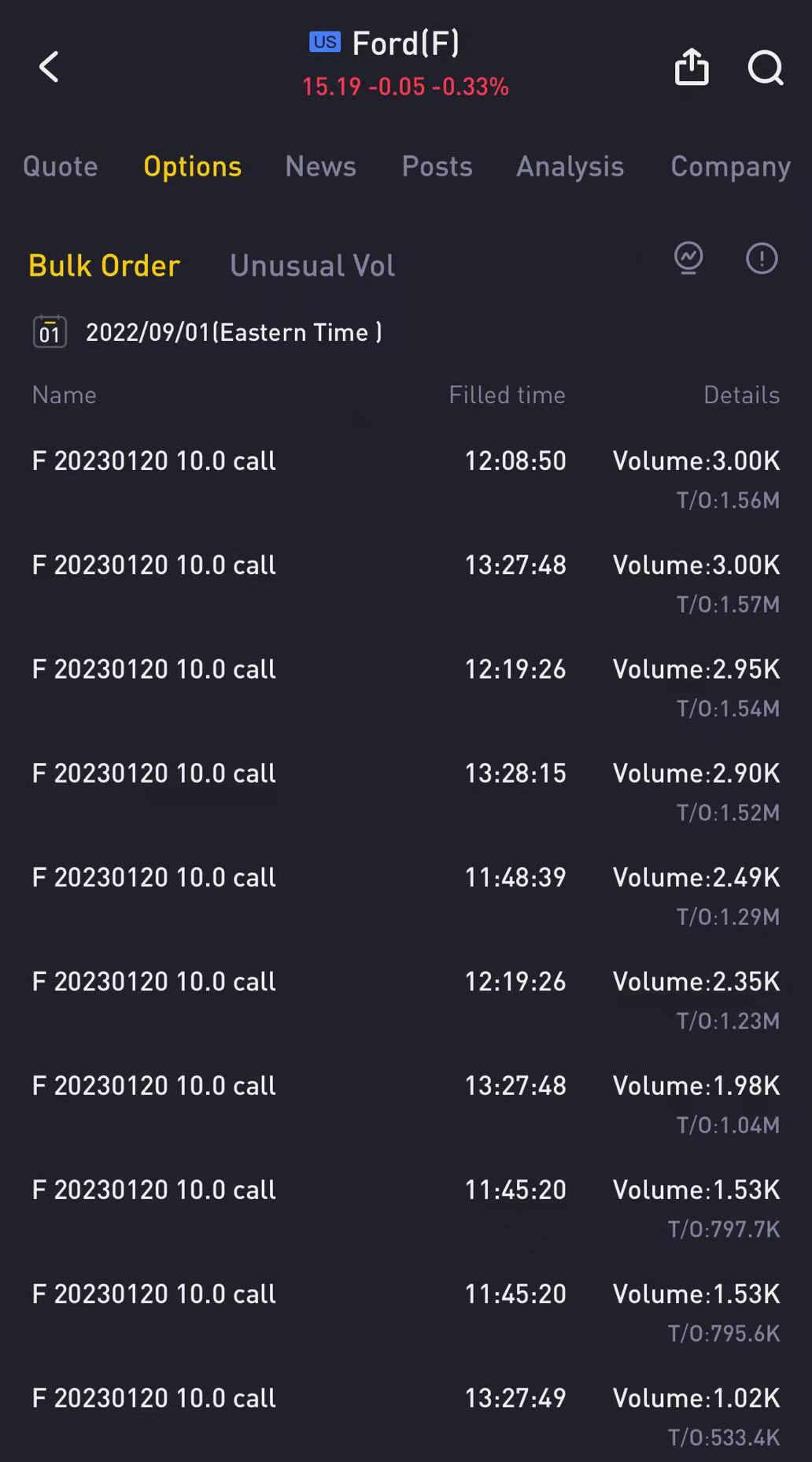812x1462 pixels.
Task: Switch to Unusual Vol section
Action: [x=312, y=265]
